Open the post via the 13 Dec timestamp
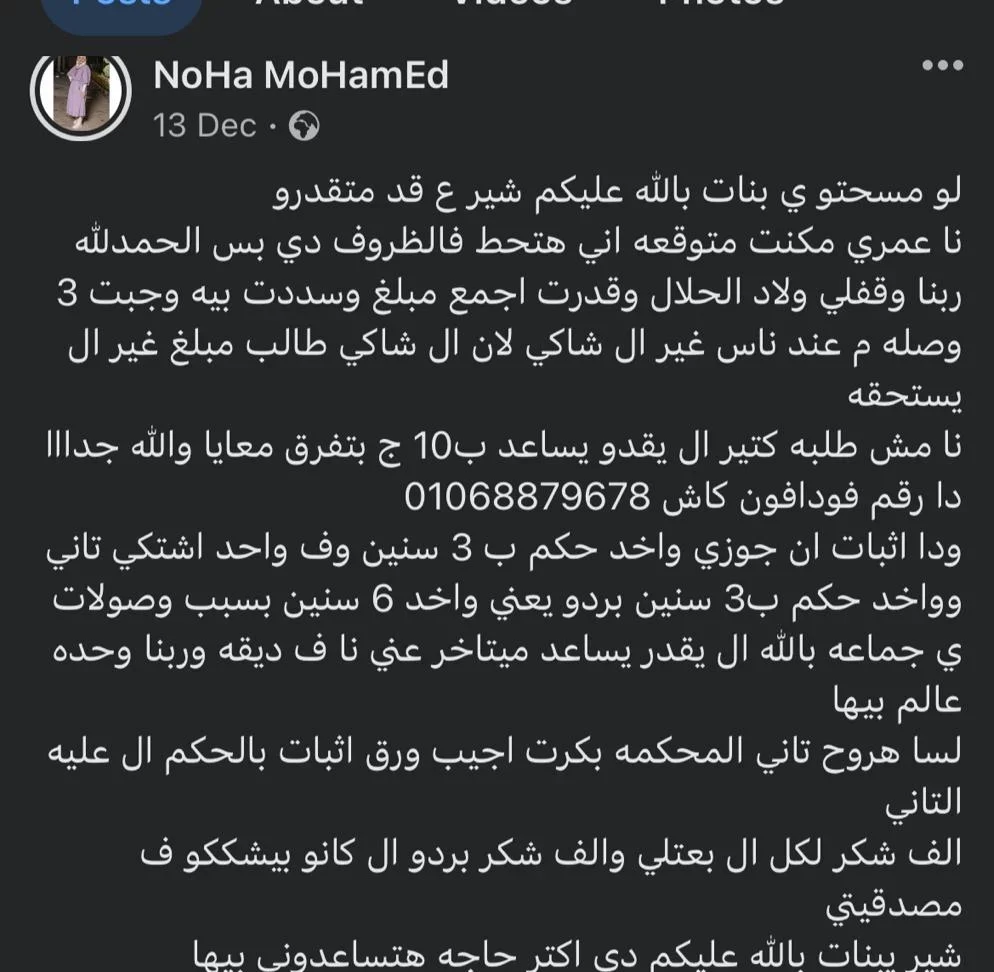 [205, 126]
